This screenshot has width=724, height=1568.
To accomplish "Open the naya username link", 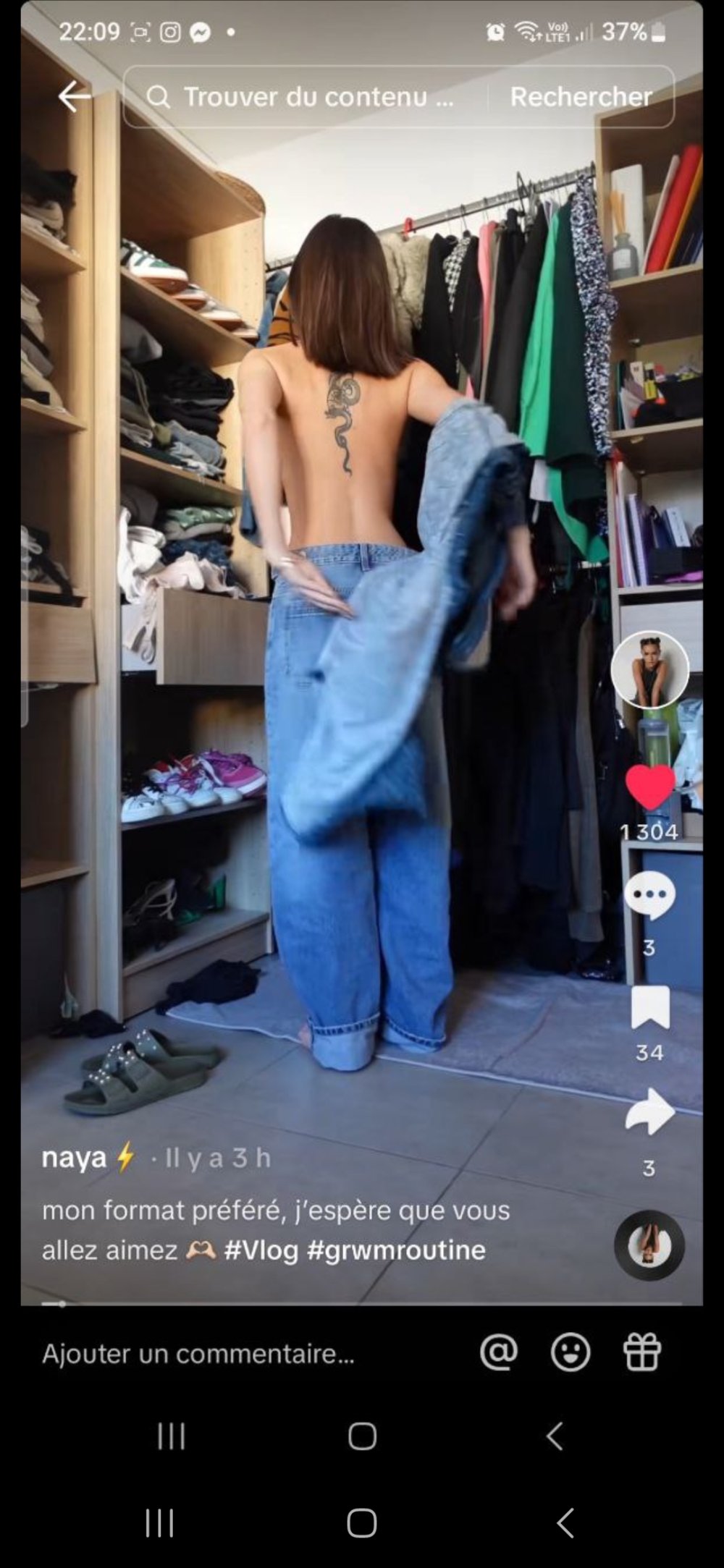I will point(75,1158).
